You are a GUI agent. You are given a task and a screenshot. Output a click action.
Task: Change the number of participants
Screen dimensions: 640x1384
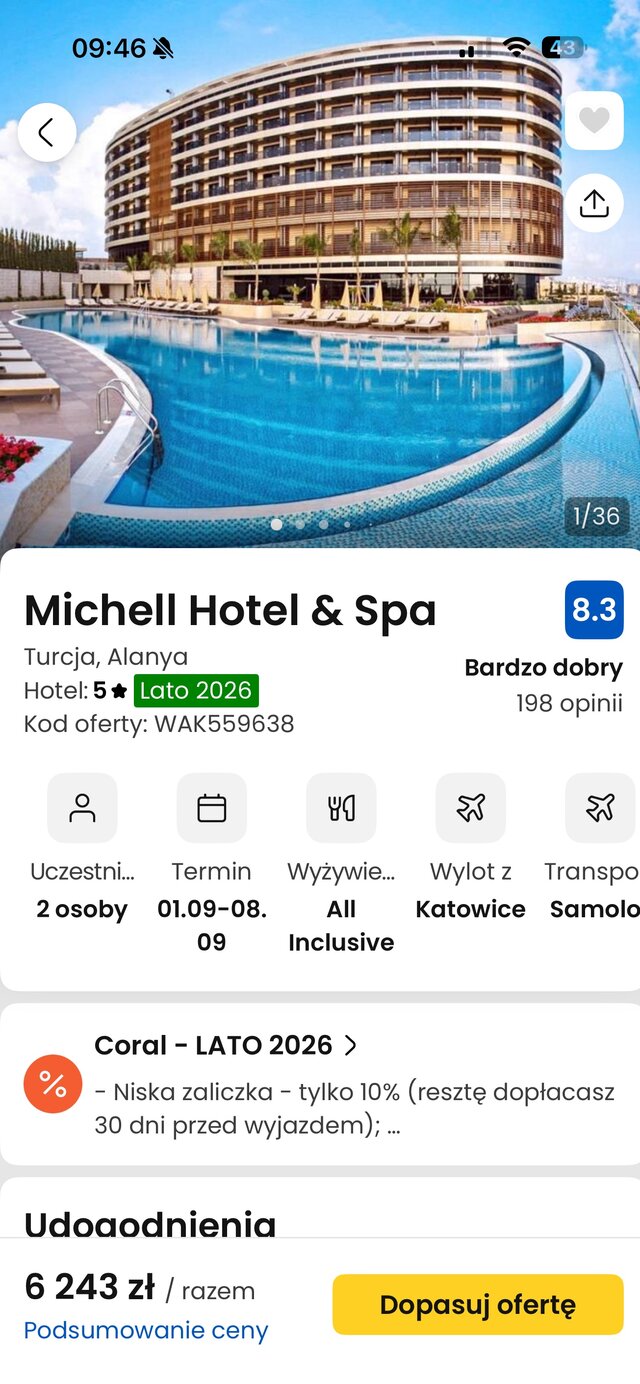82,849
